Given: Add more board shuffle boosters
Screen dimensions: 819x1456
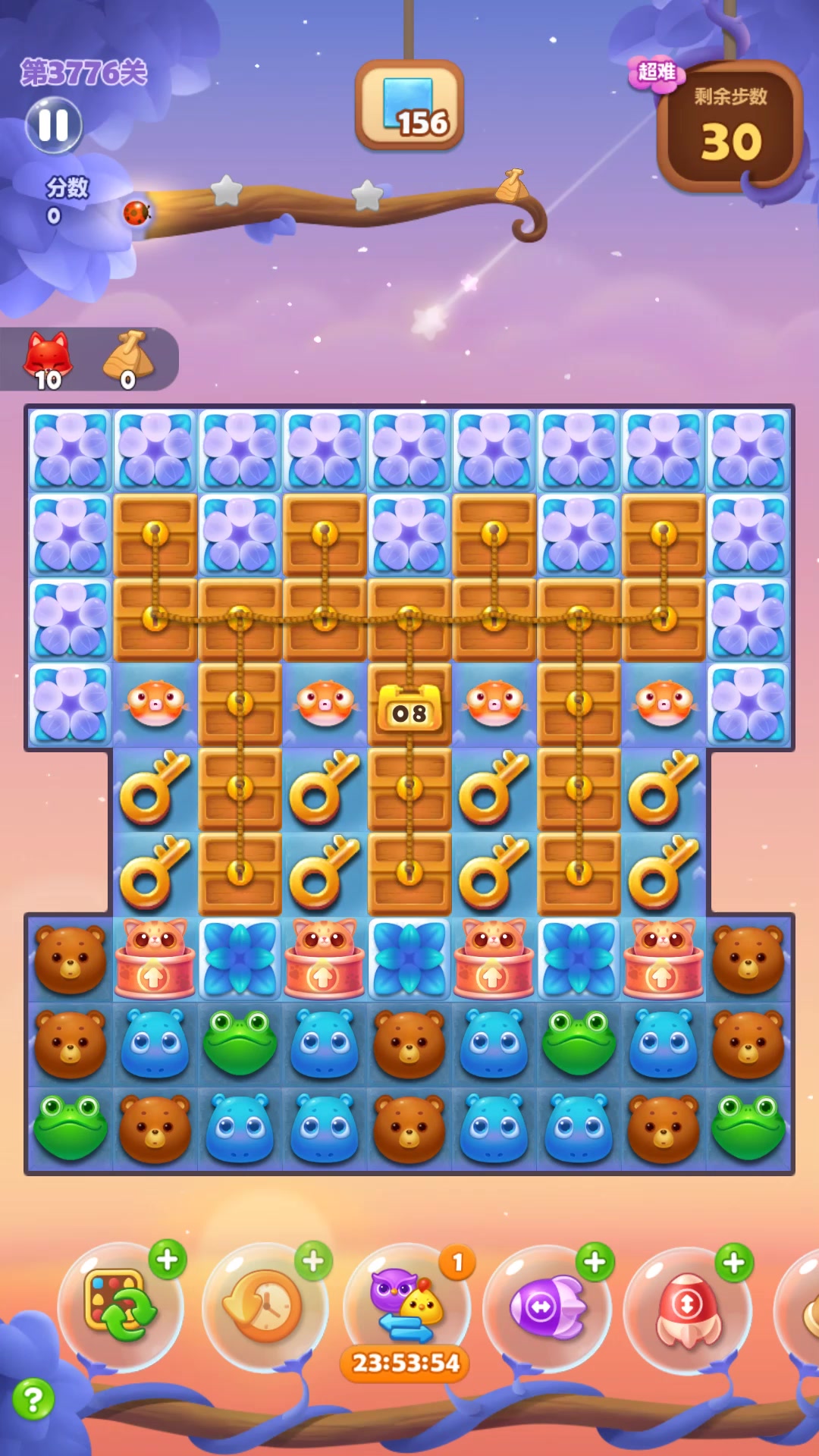Looking at the screenshot, I should tap(168, 1260).
